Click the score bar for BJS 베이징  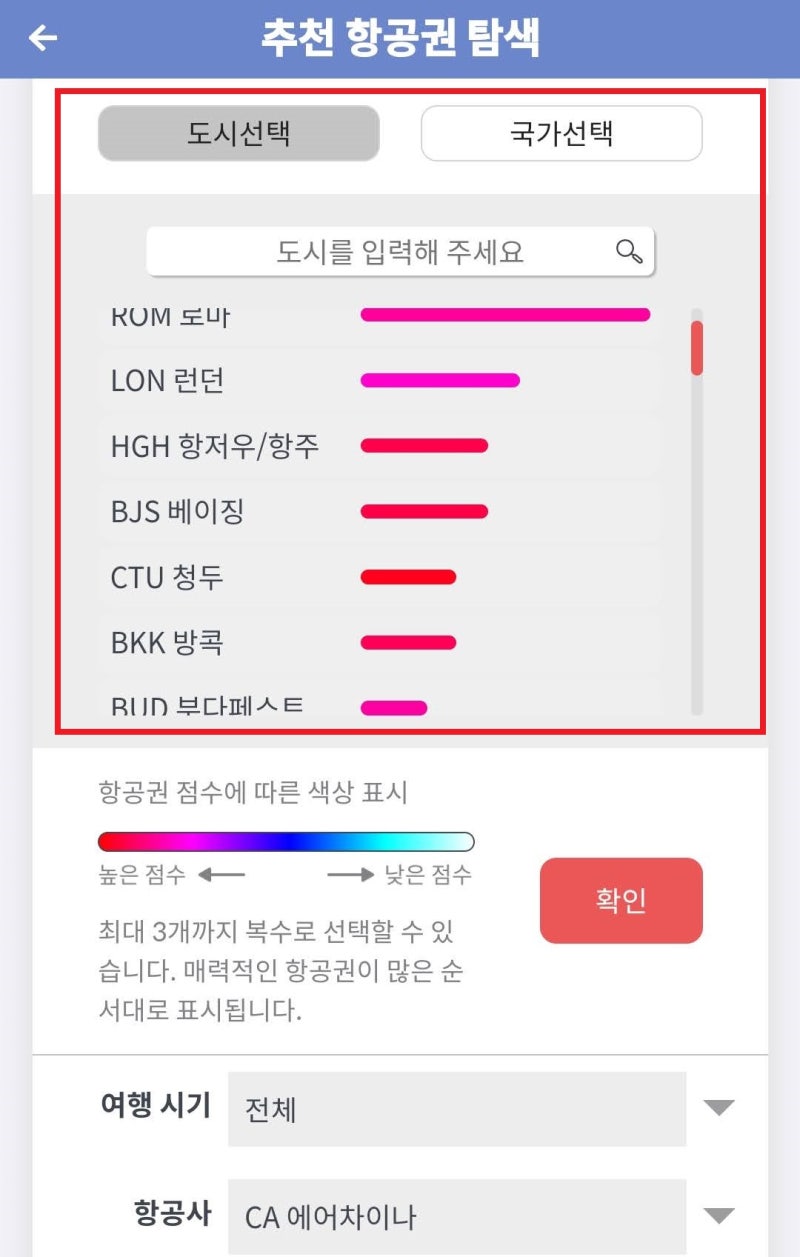[x=424, y=511]
